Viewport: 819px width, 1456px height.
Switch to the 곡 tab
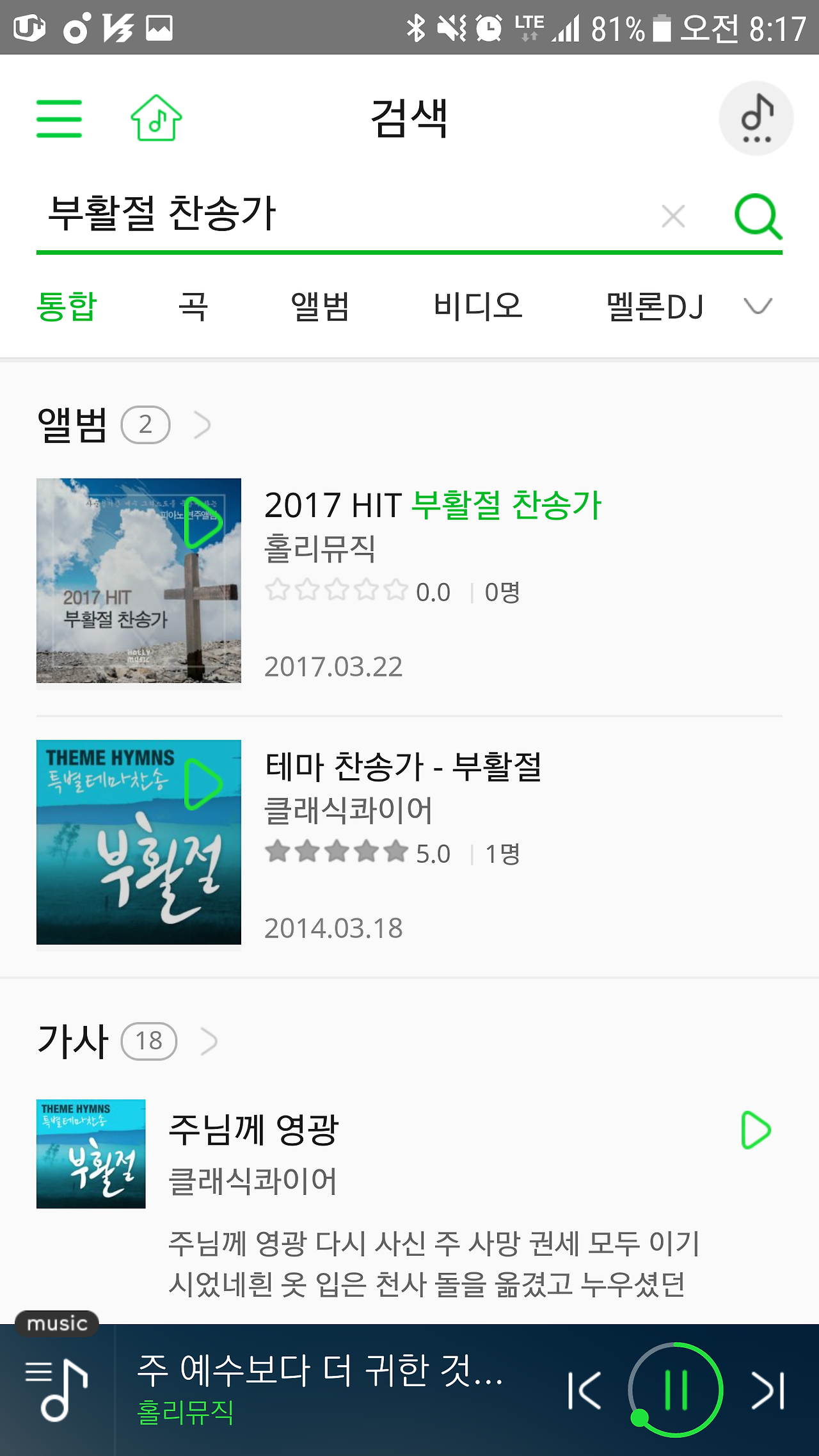pos(193,306)
